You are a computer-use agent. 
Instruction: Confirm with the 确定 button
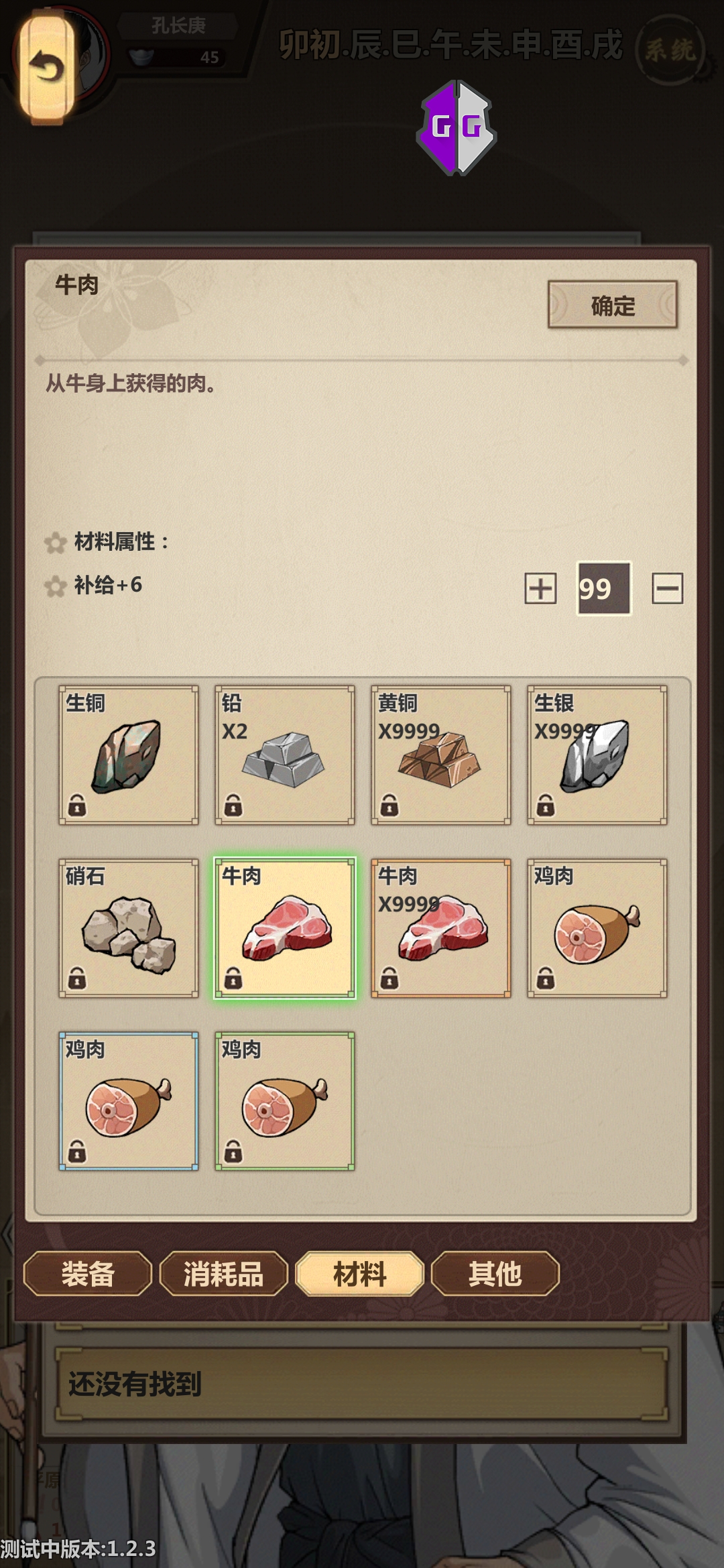[612, 305]
